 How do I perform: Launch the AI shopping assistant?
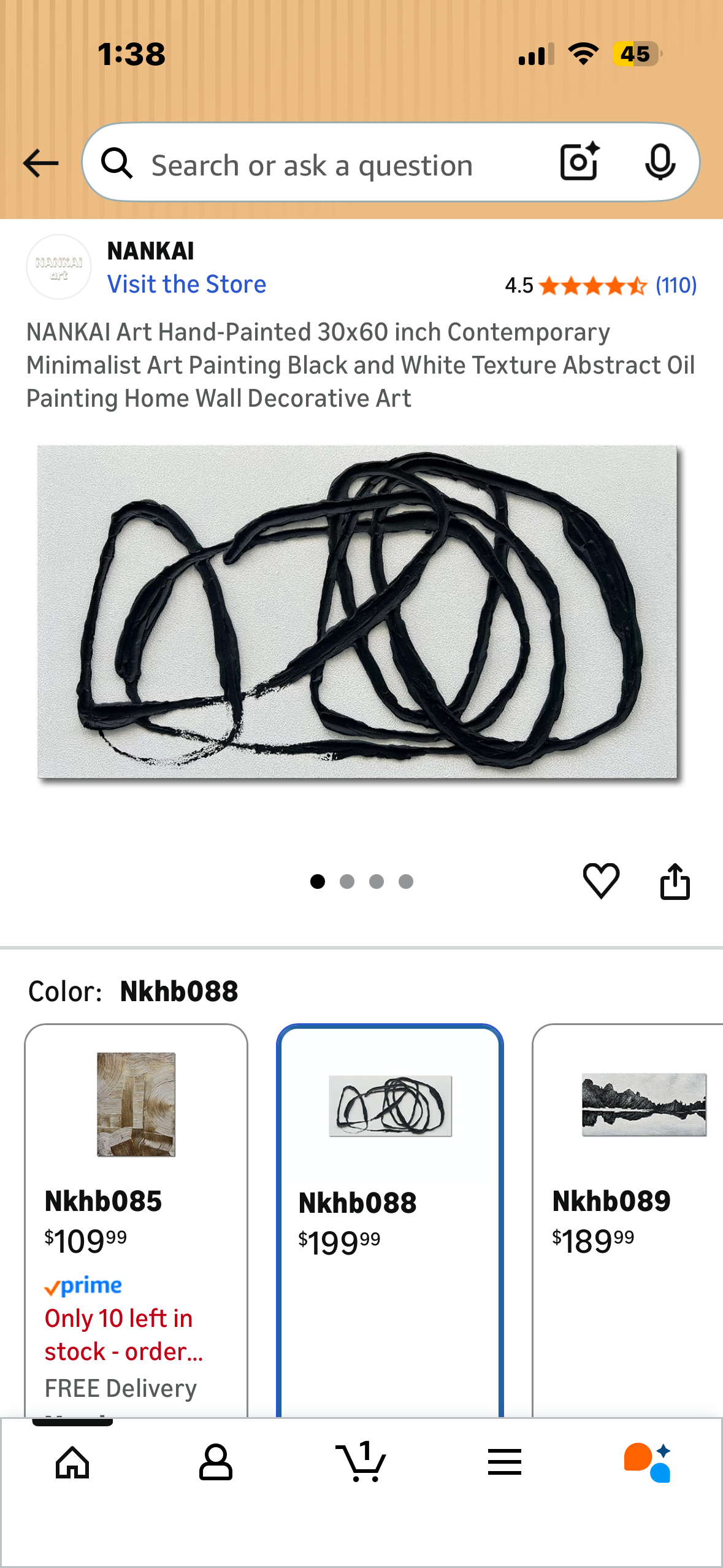(x=648, y=1462)
